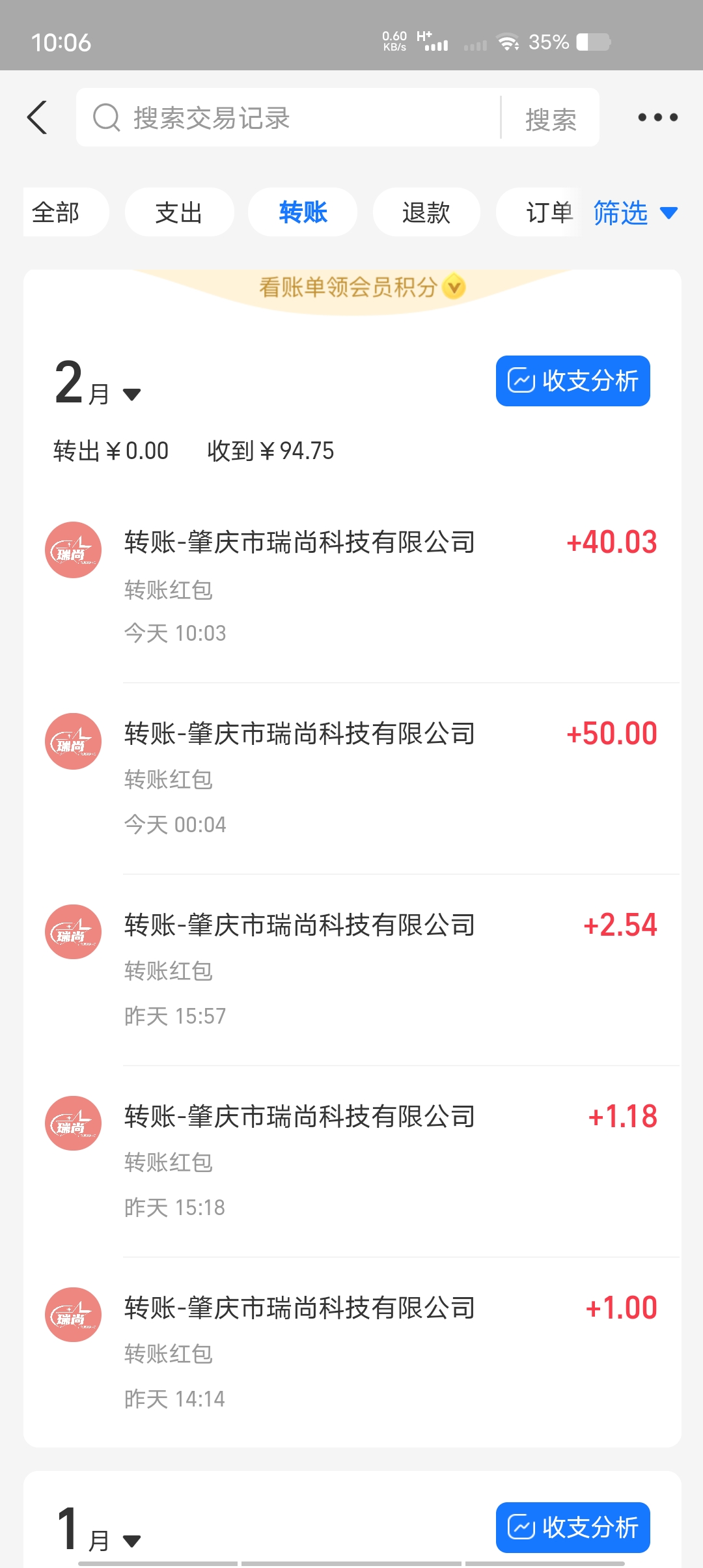
Task: Open the +40.03 transfer record
Action: click(x=352, y=587)
